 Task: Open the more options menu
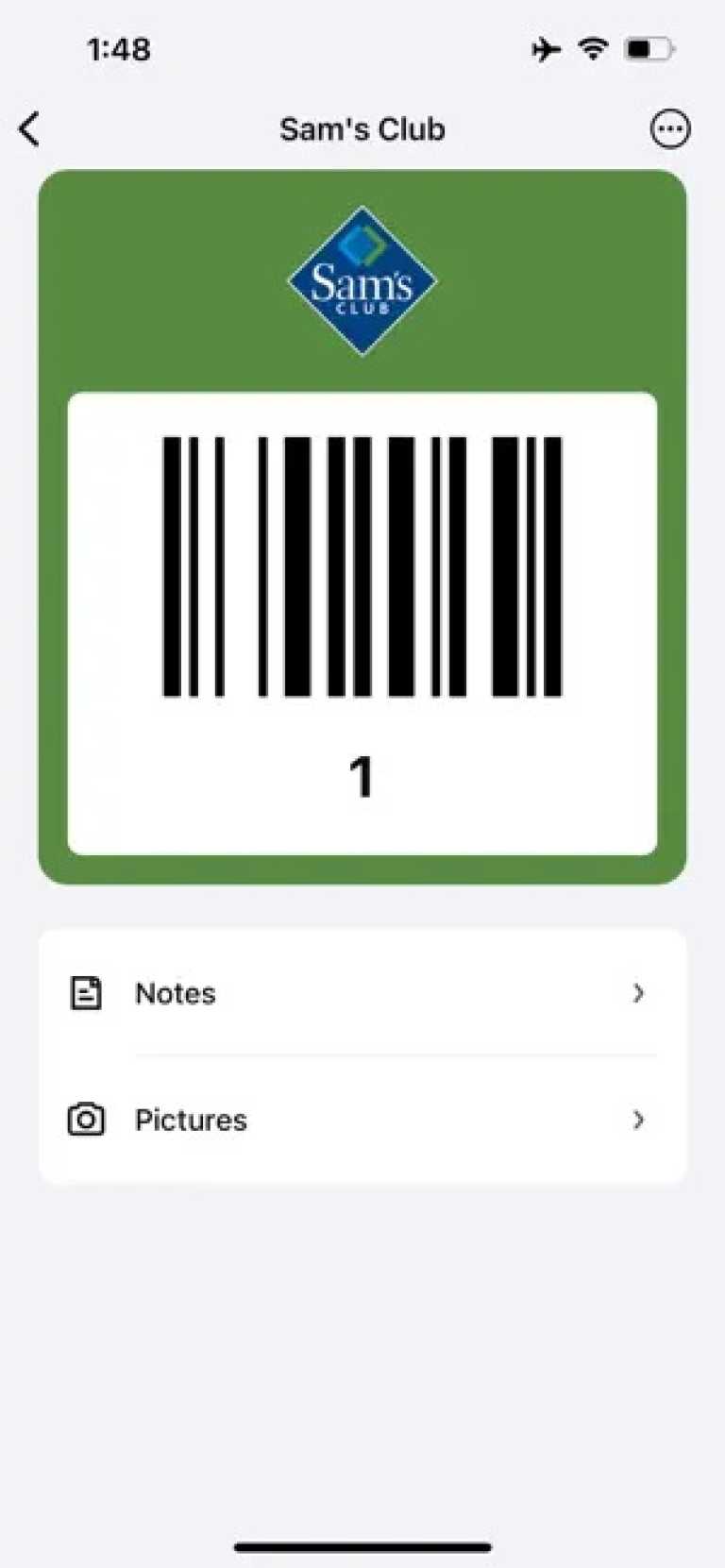(669, 129)
